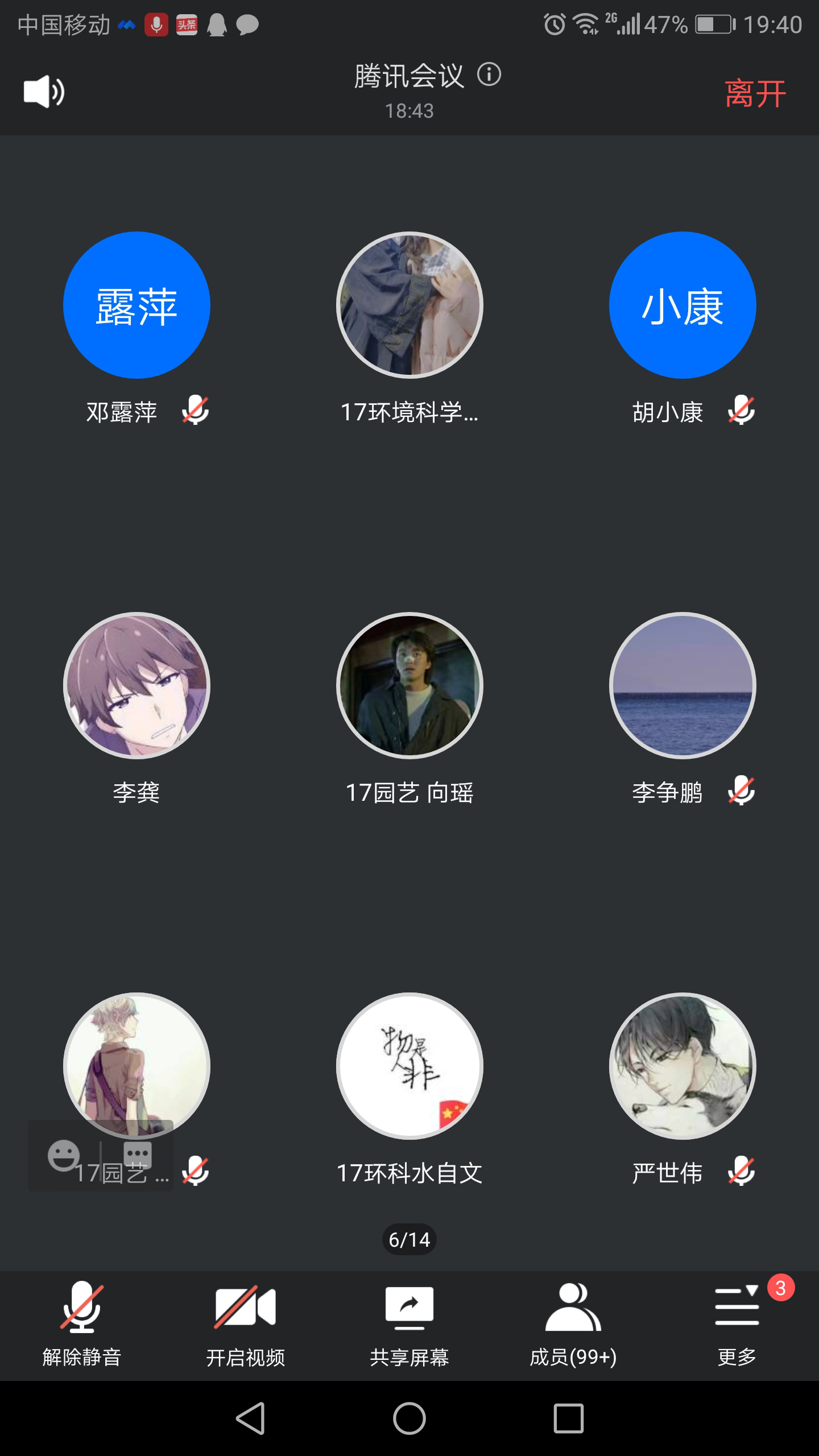819x1456 pixels.
Task: Open the emoji reaction button
Action: pos(64,1156)
